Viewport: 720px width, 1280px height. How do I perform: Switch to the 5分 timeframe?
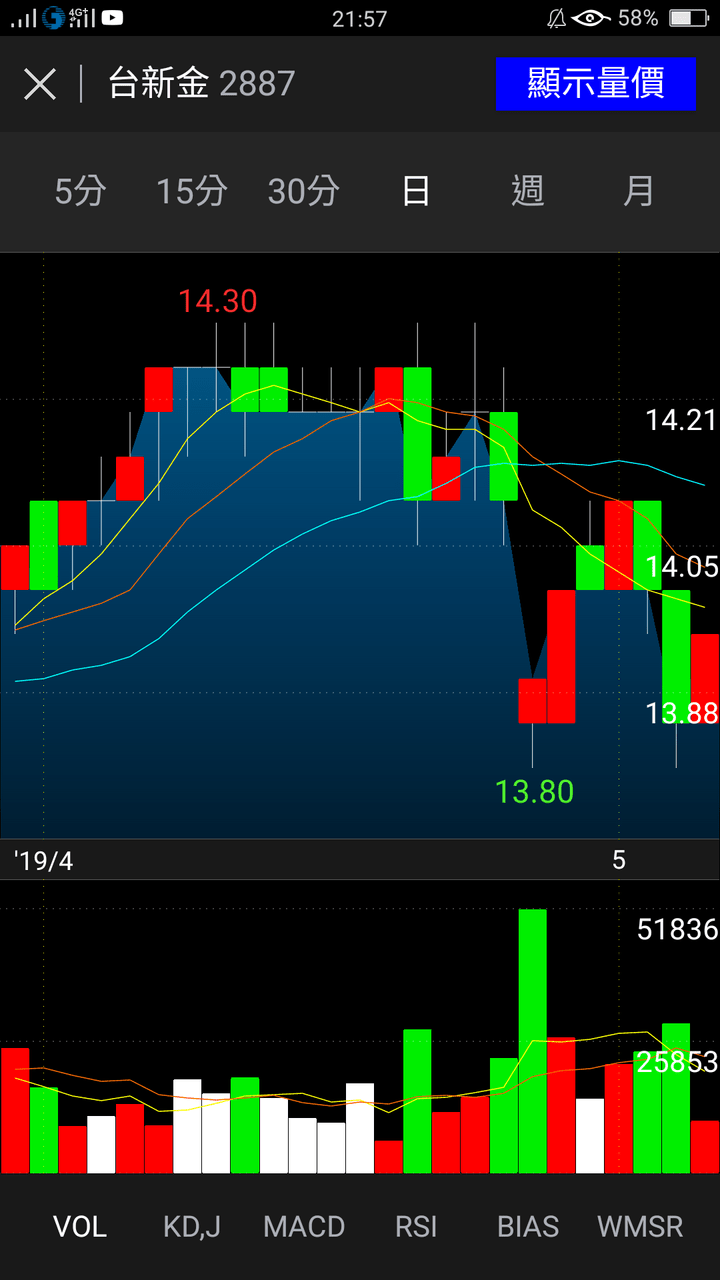click(80, 191)
